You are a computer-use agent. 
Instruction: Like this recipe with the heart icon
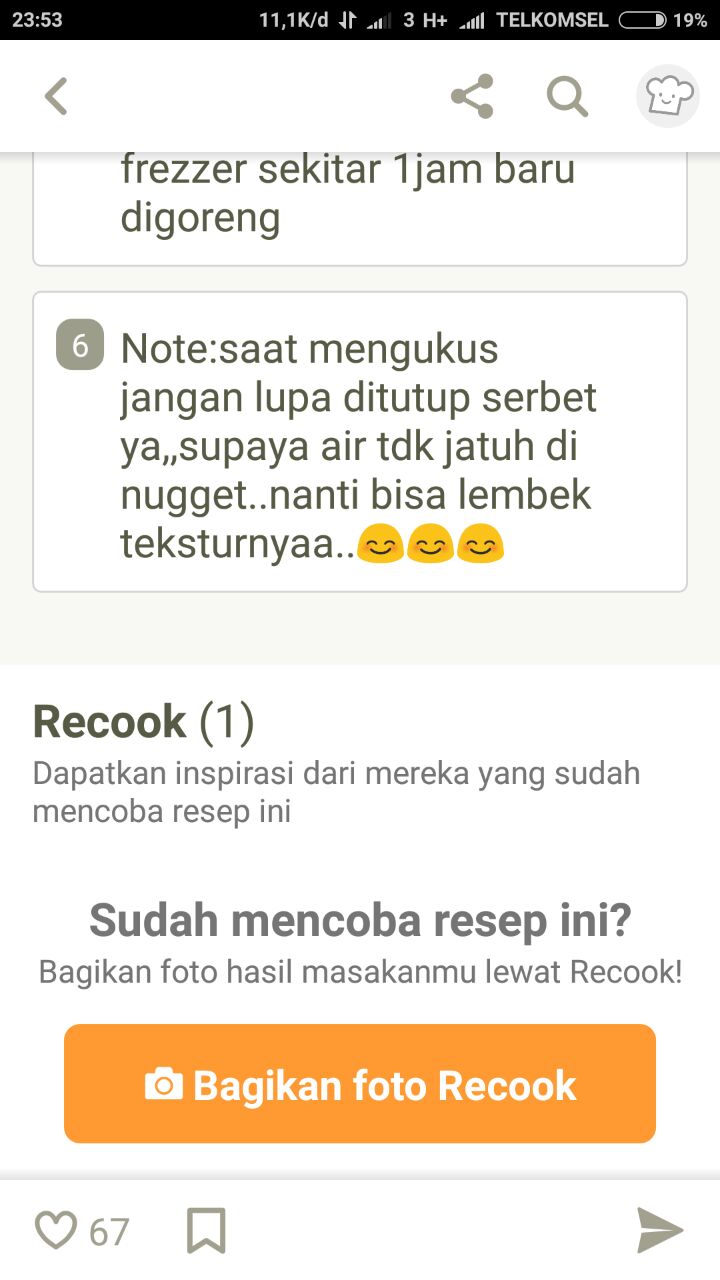click(x=56, y=1230)
